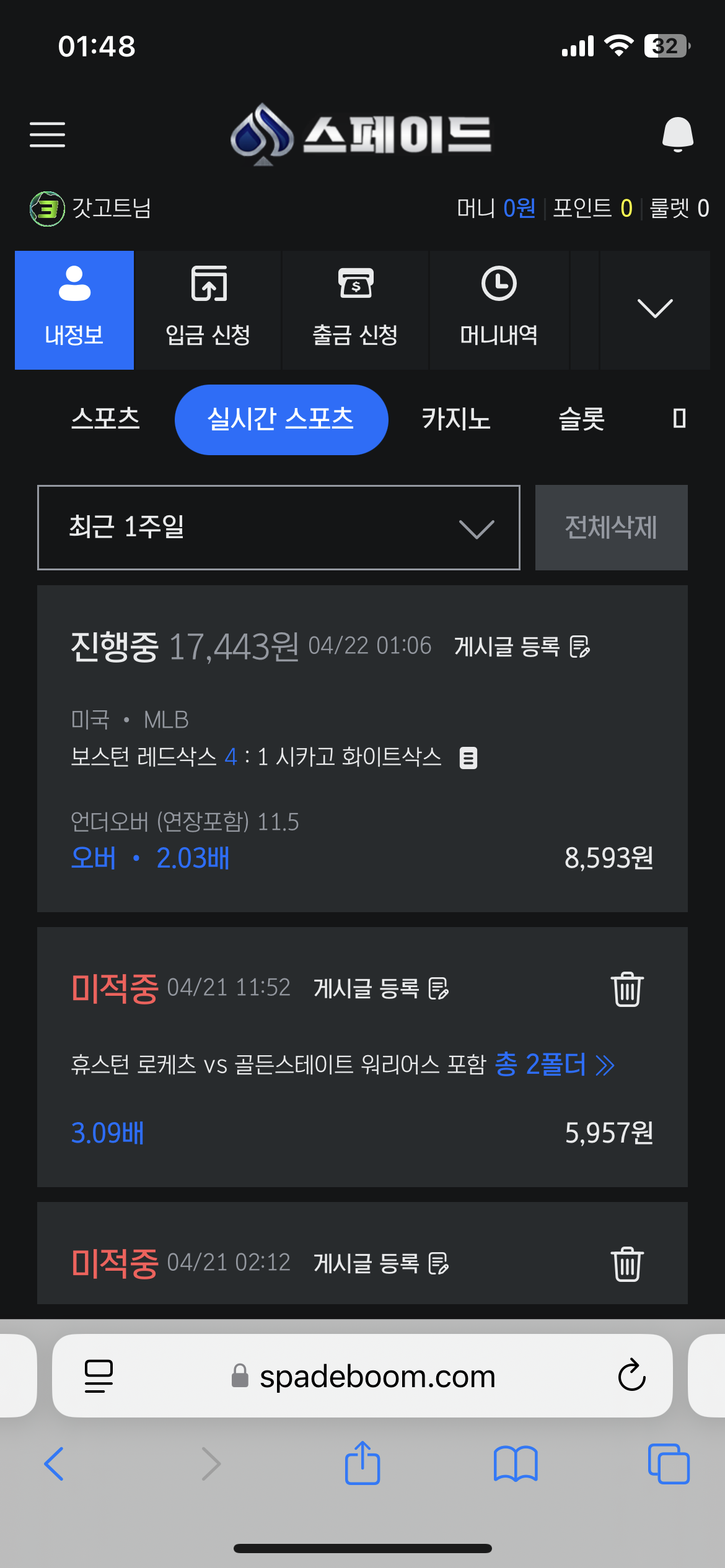Select the 내정보 tab

(74, 310)
